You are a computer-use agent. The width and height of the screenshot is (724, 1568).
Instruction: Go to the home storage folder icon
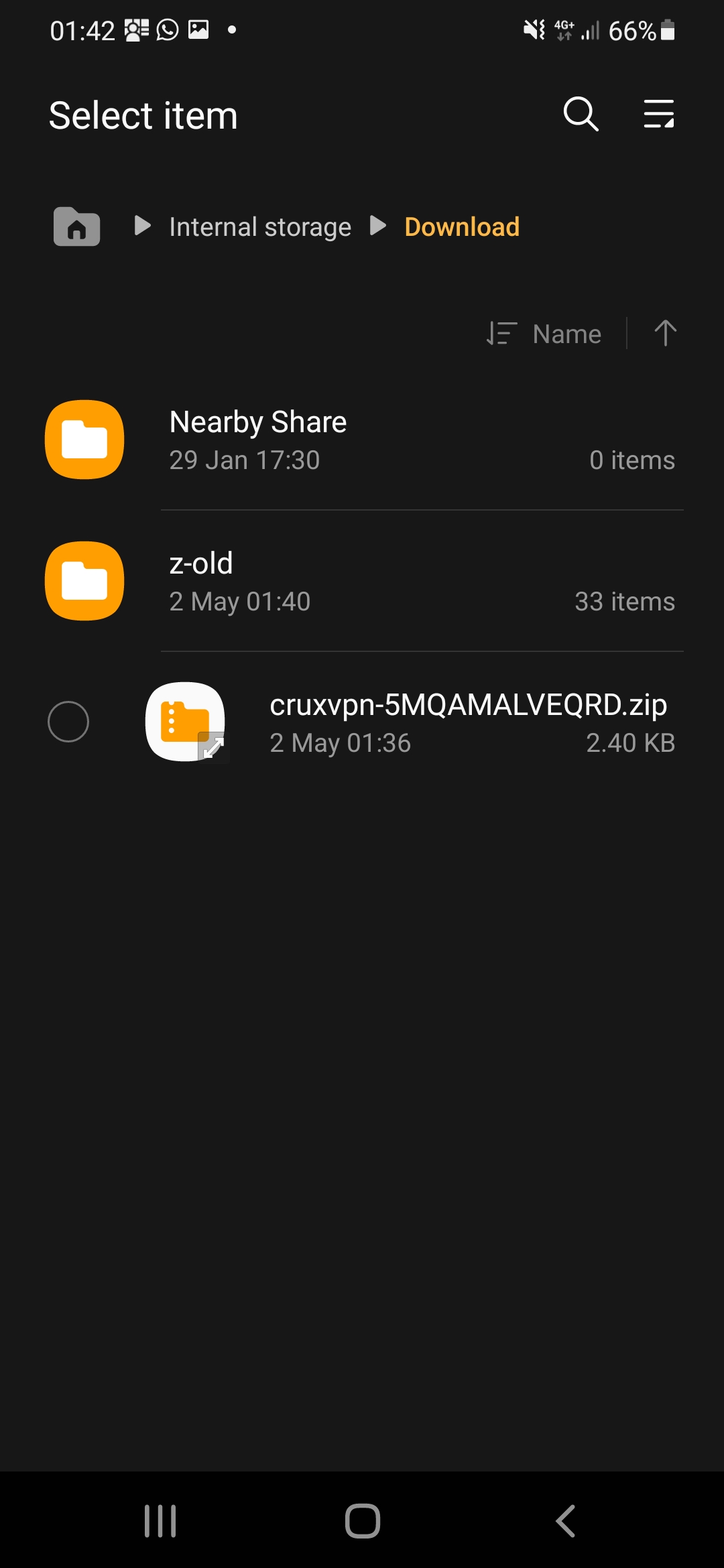[x=76, y=226]
